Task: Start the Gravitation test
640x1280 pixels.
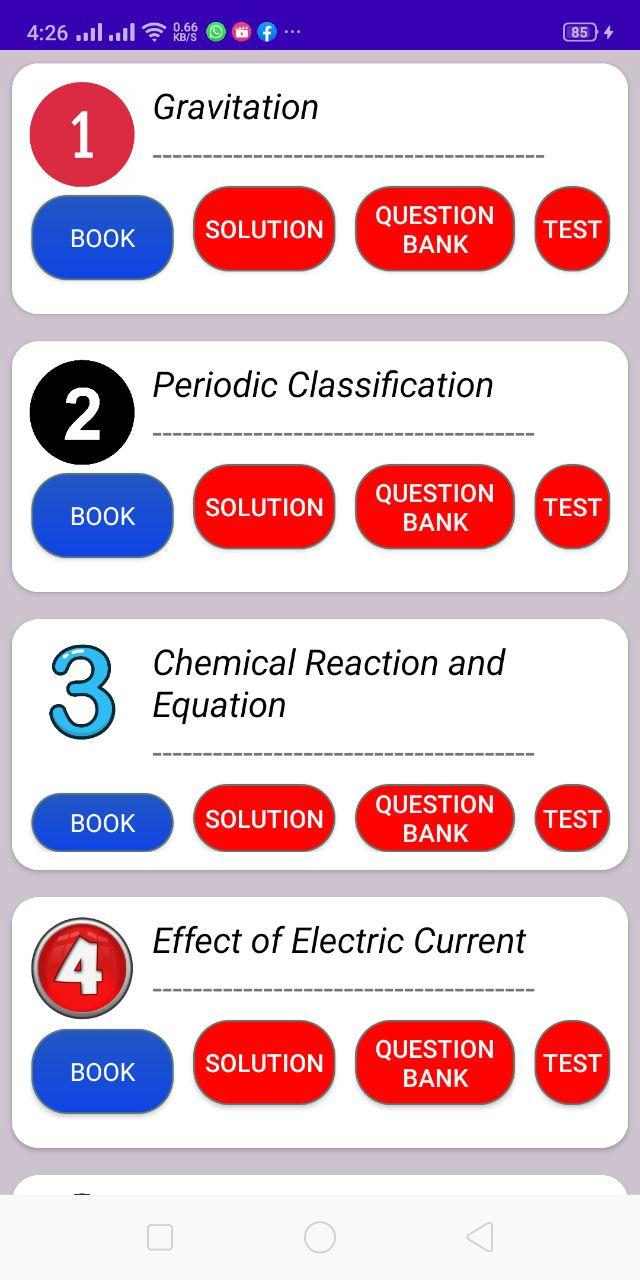Action: (x=572, y=229)
